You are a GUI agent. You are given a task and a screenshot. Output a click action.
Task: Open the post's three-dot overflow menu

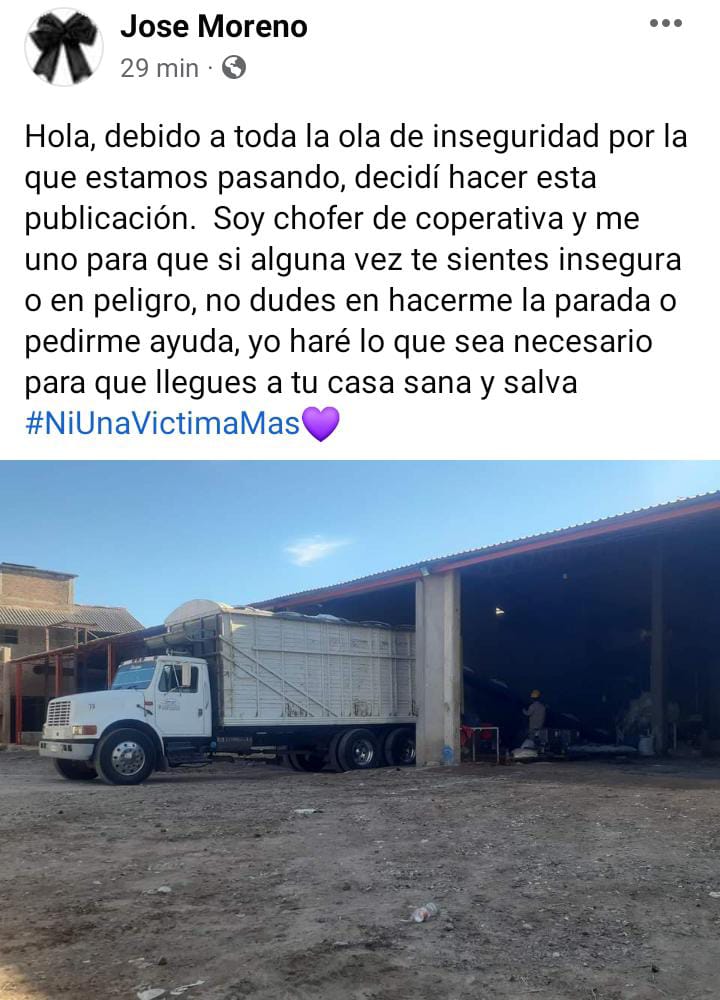click(x=665, y=23)
